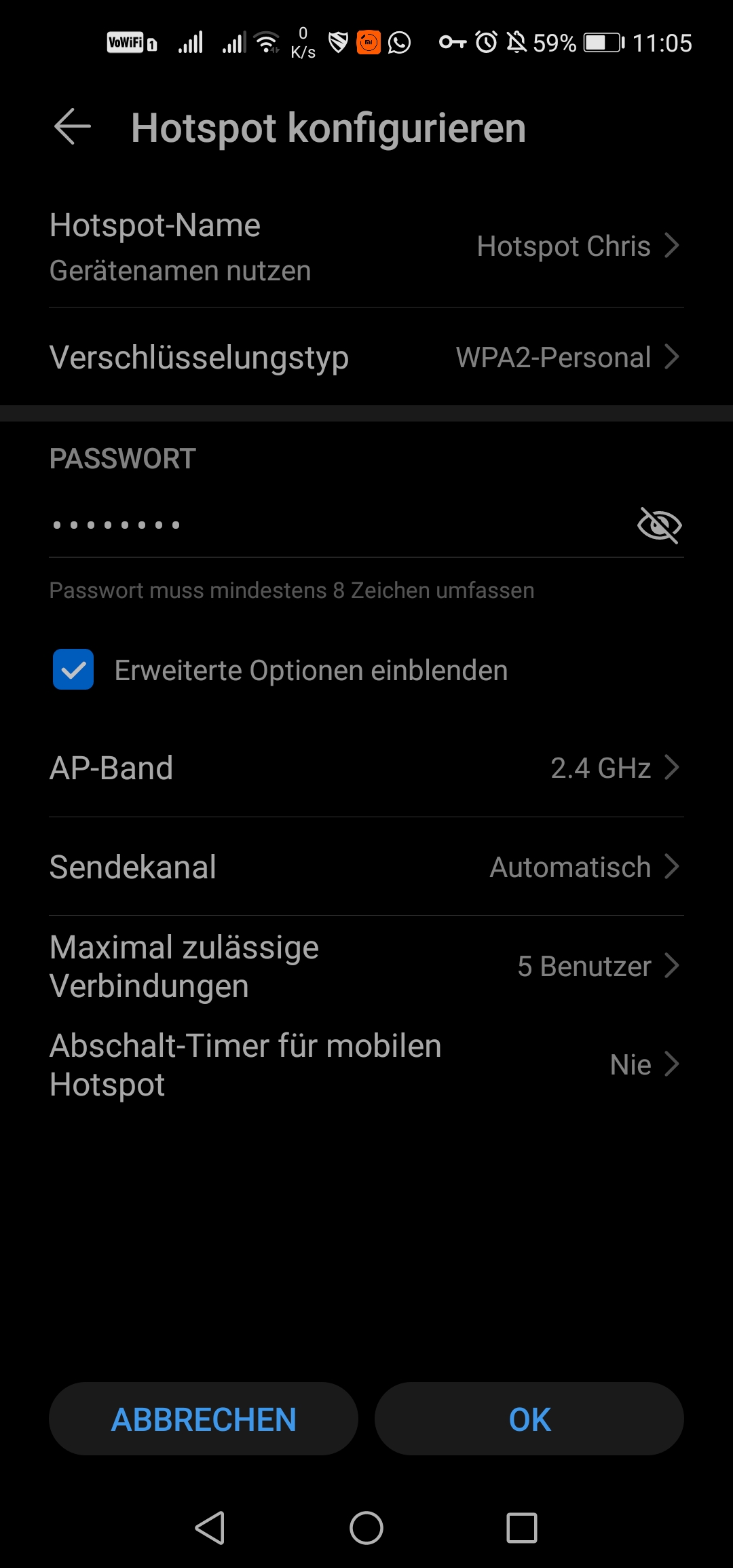The image size is (733, 1568).
Task: Change the Verschlüsselungstyp setting
Action: pos(366,357)
